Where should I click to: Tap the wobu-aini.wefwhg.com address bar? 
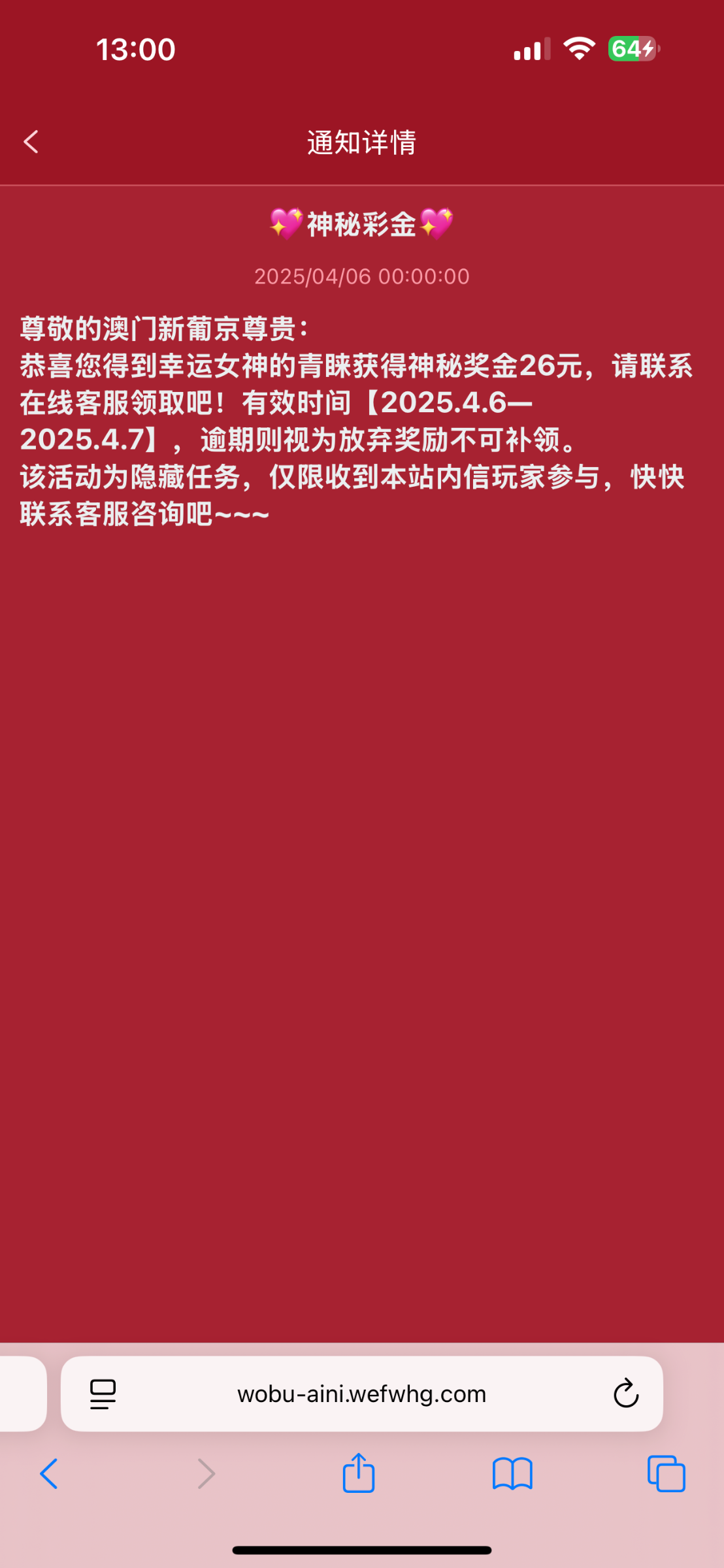coord(362,1394)
